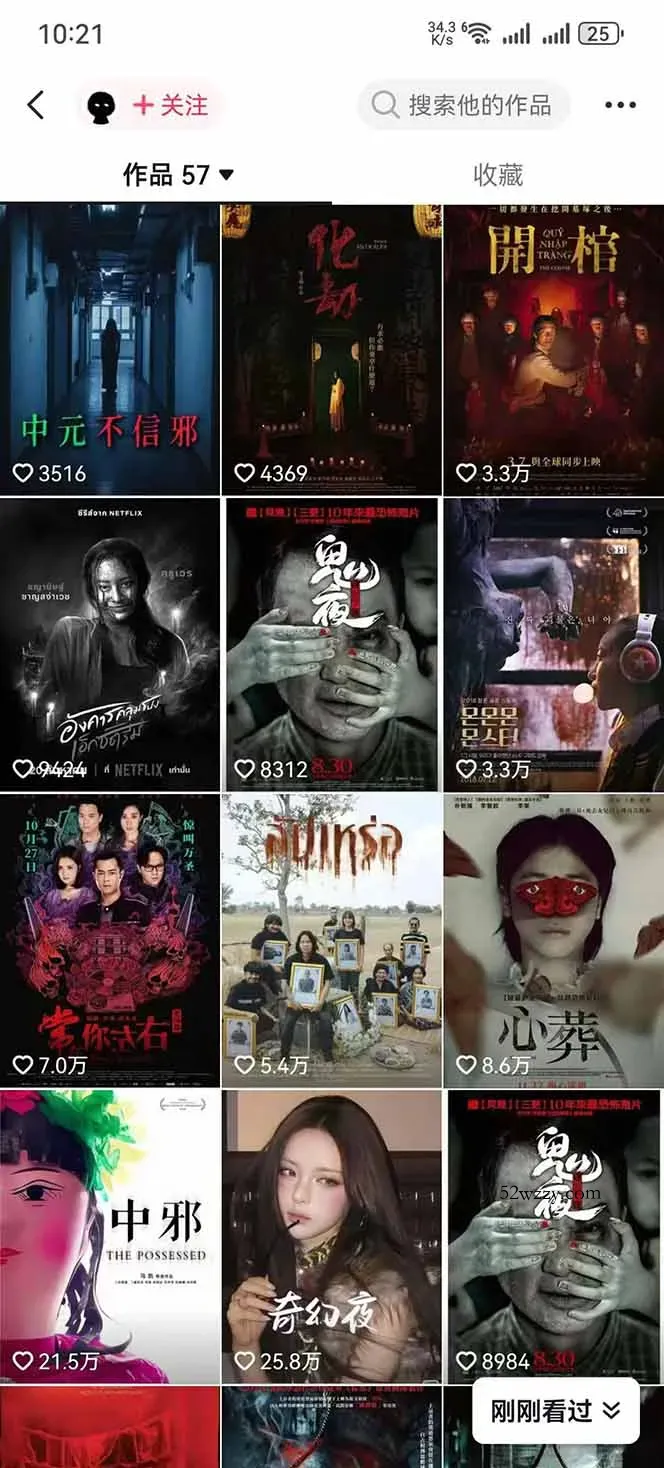Open the 鬼夜 video with 8984 likes
The height and width of the screenshot is (1468, 664).
(x=553, y=1236)
